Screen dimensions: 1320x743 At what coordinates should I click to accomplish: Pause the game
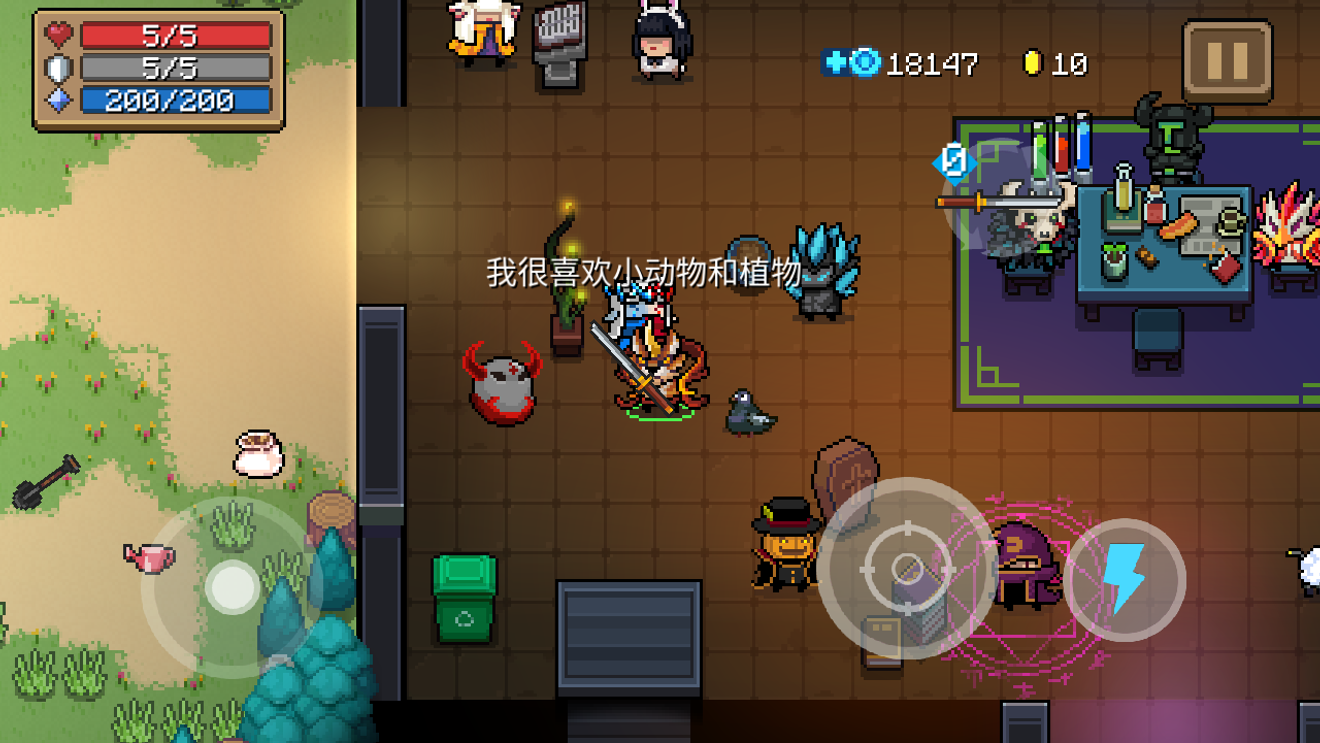(x=1227, y=61)
